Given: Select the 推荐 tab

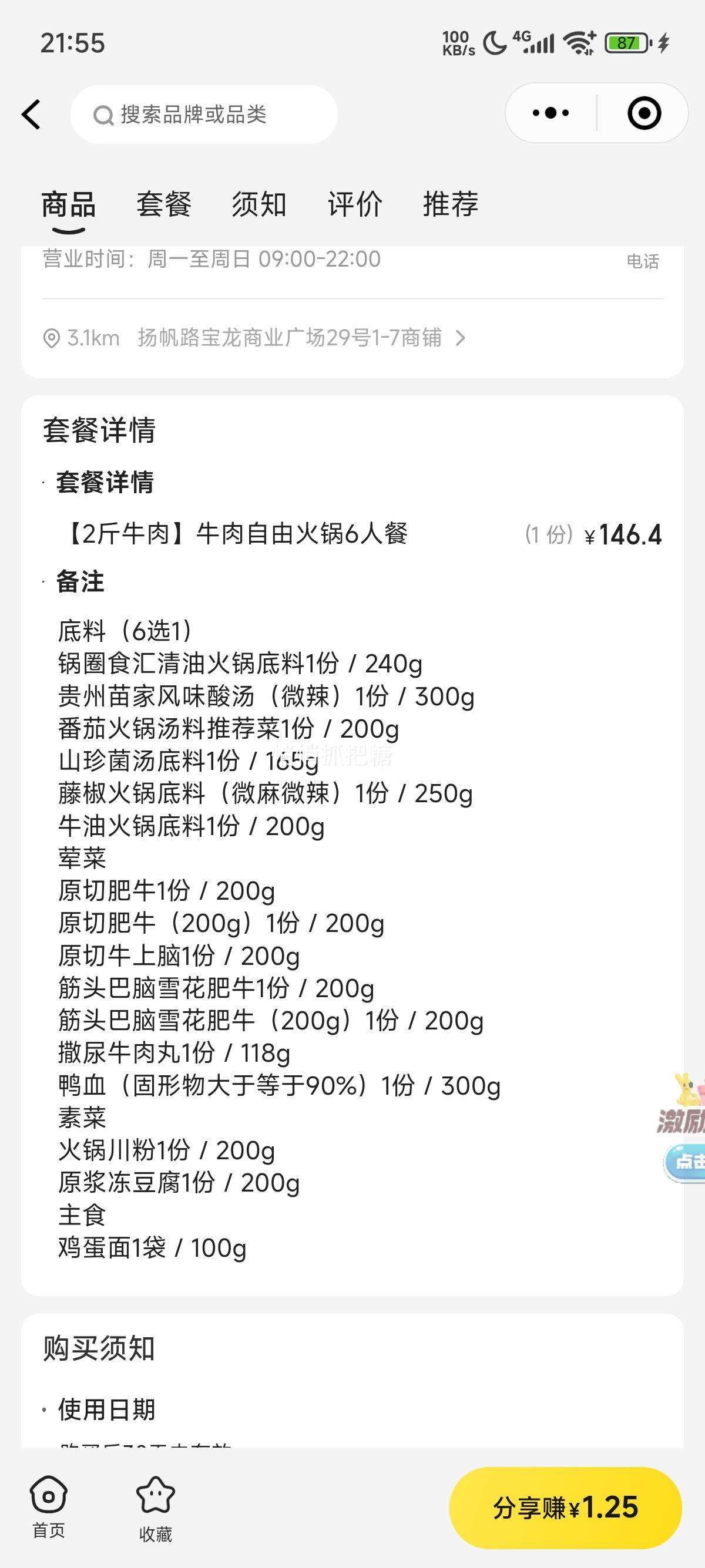Looking at the screenshot, I should pyautogui.click(x=451, y=204).
